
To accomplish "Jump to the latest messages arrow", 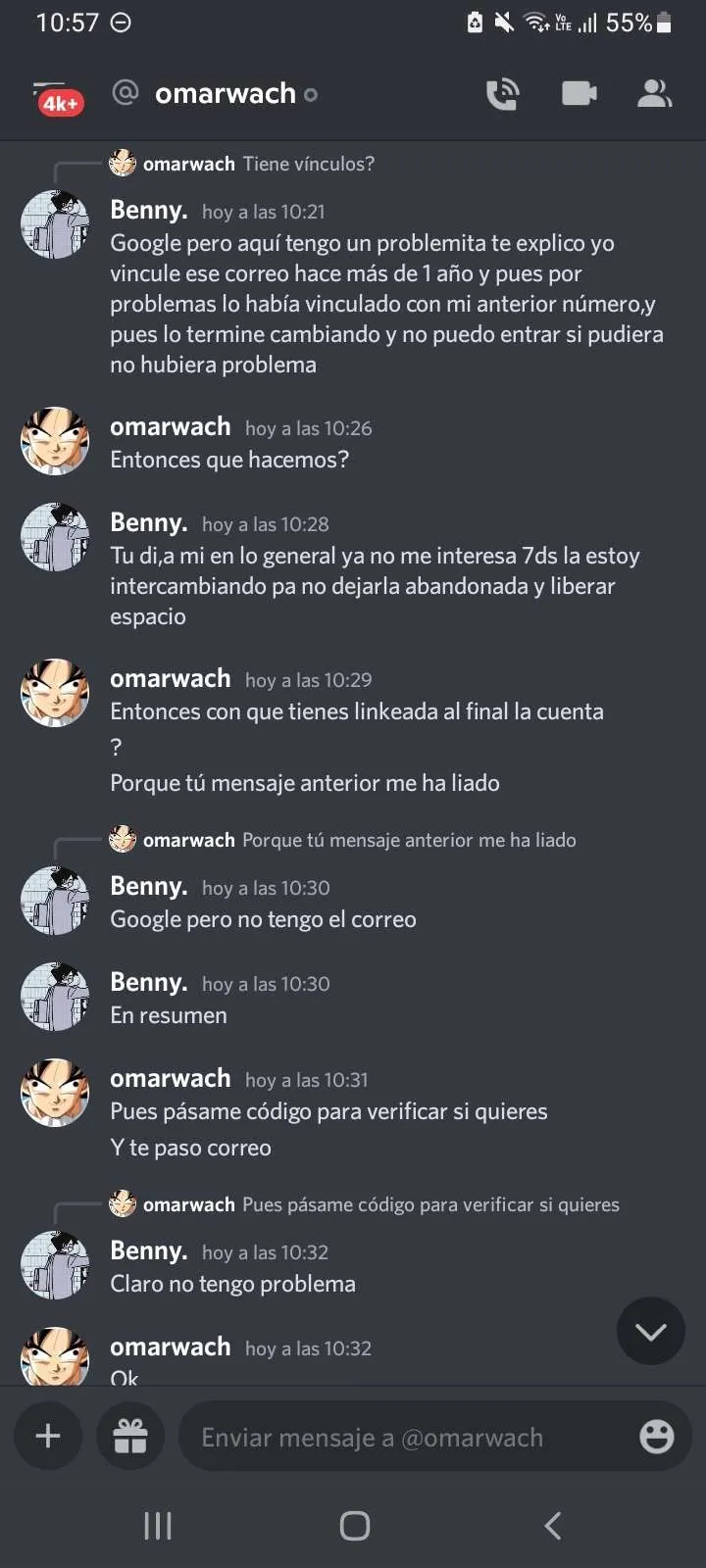I will pyautogui.click(x=650, y=1331).
